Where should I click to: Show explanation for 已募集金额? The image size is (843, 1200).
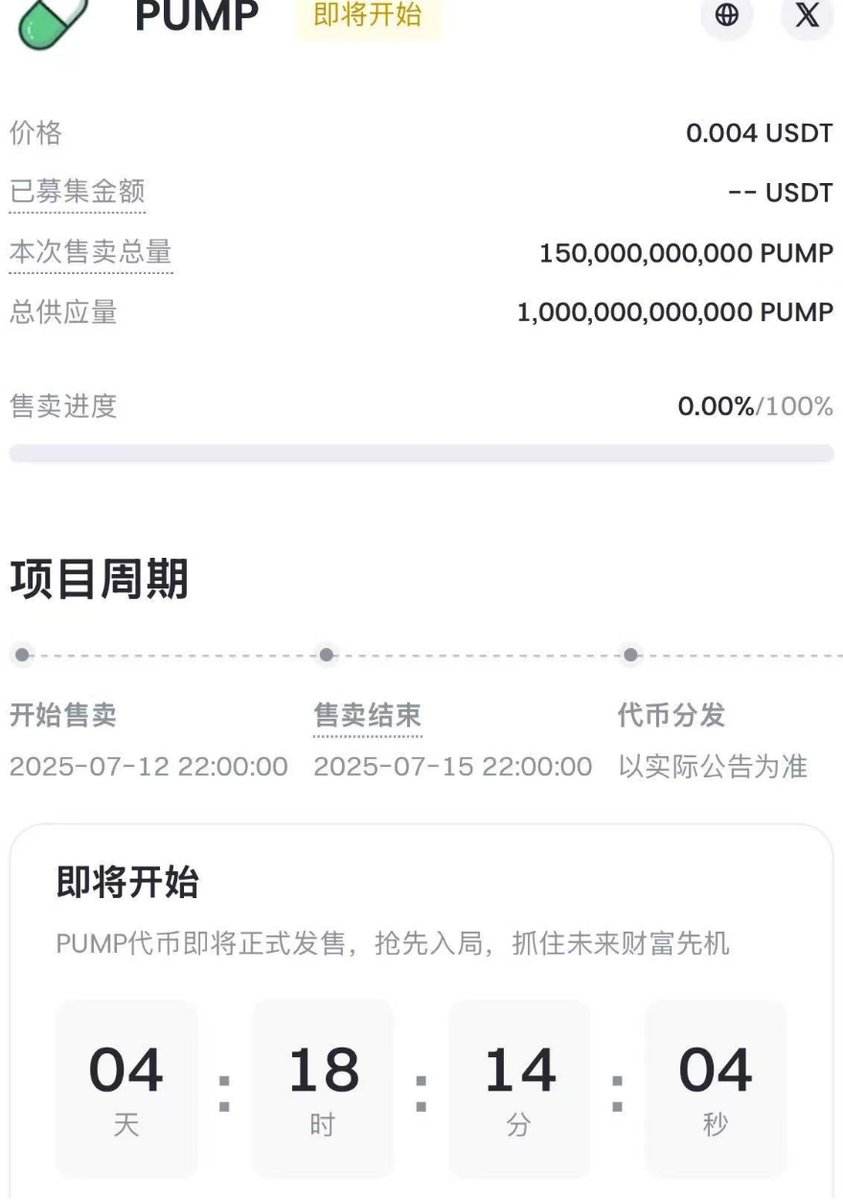pos(78,192)
